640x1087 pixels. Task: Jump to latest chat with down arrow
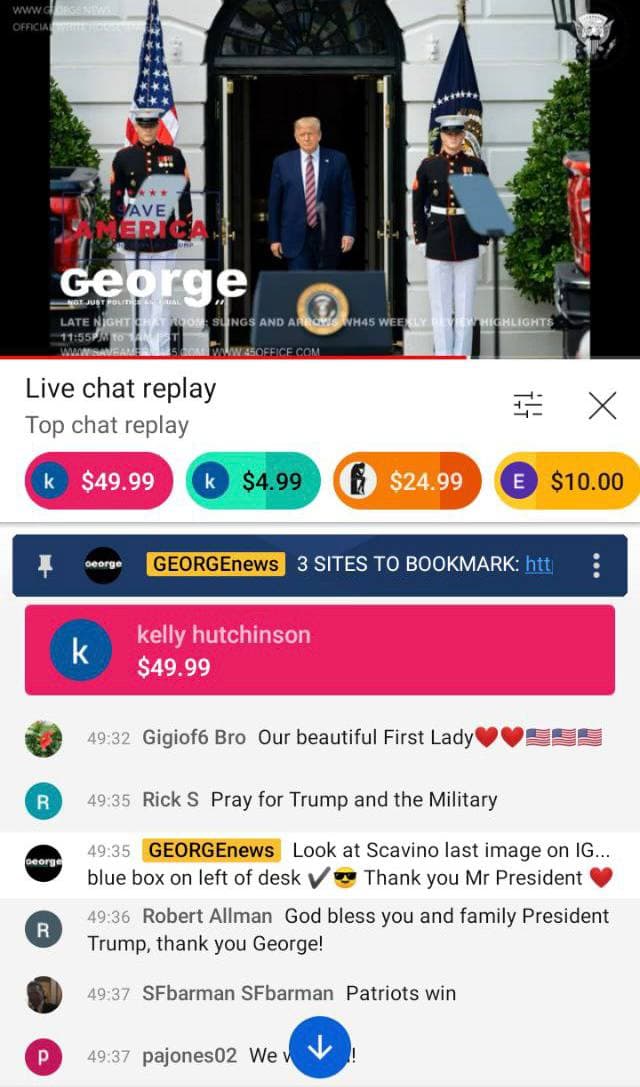click(320, 1047)
